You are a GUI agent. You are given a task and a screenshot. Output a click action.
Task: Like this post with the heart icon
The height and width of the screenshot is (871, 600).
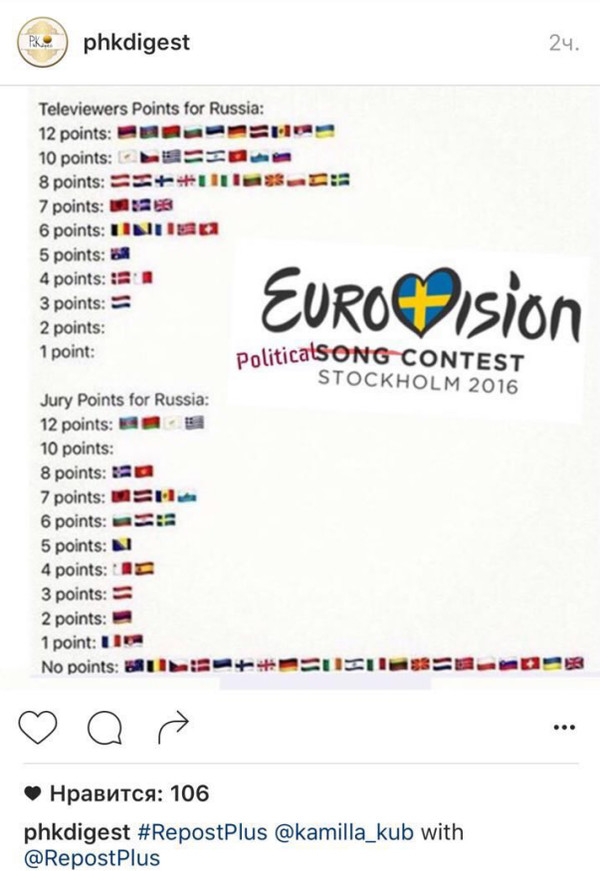pos(39,732)
